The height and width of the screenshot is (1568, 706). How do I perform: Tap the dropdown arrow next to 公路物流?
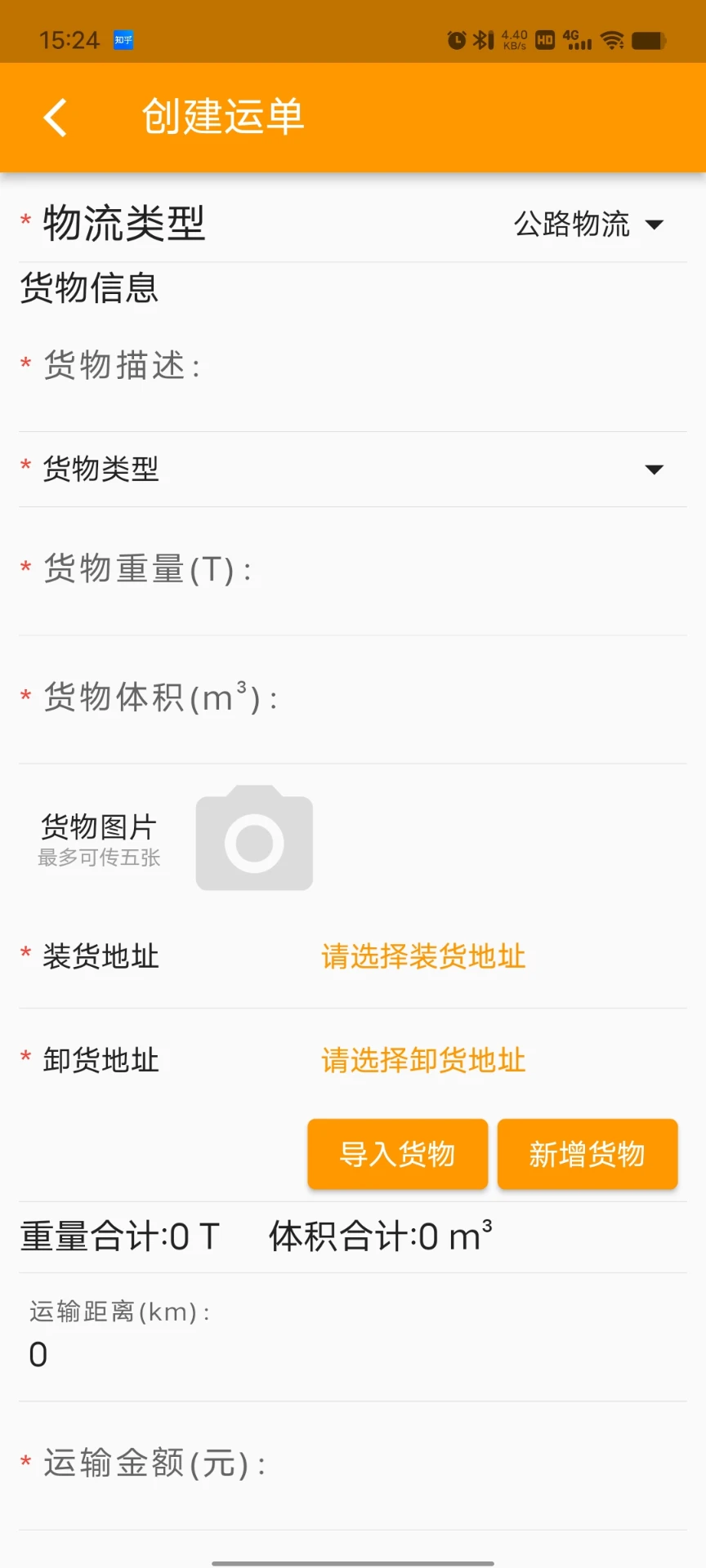tap(655, 225)
